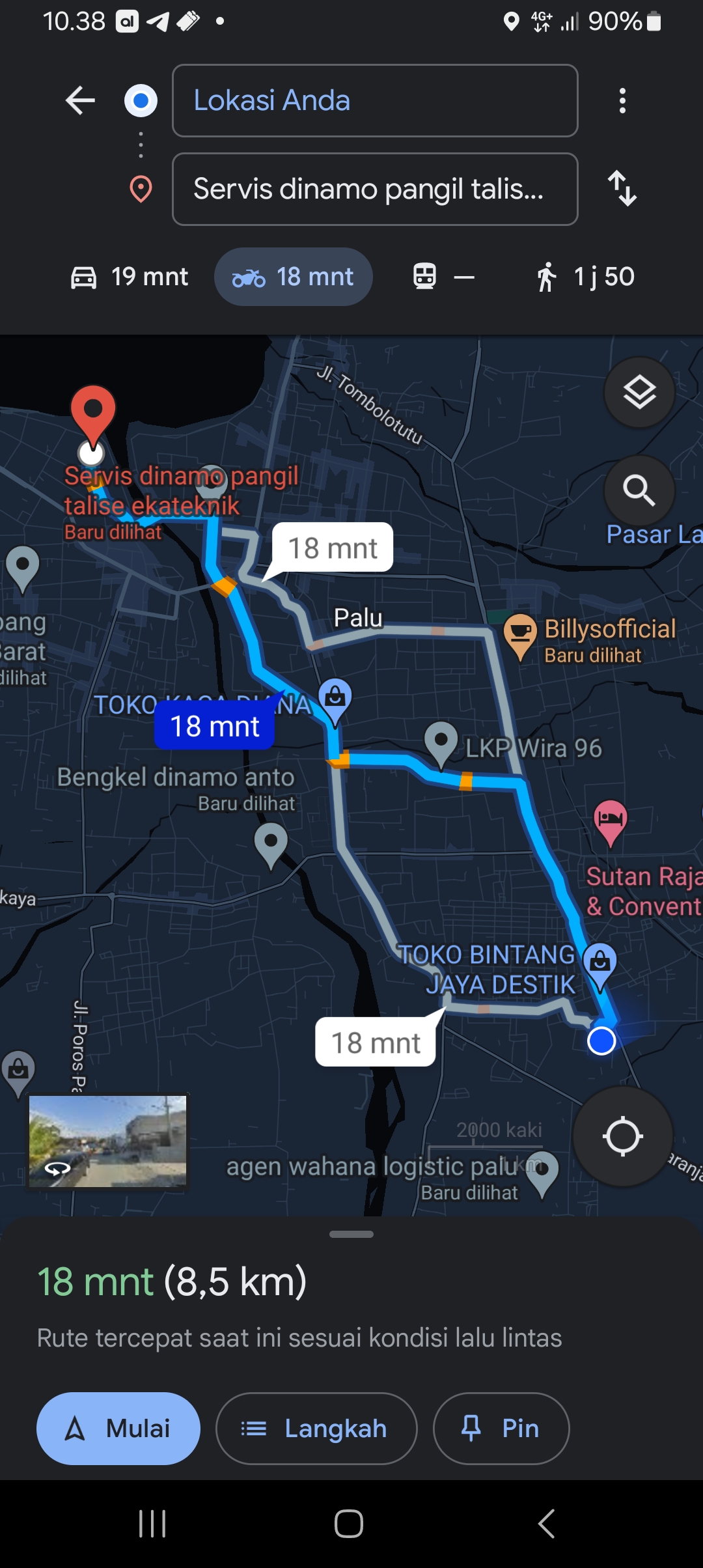
Task: Search along the route with magnifier
Action: (639, 490)
